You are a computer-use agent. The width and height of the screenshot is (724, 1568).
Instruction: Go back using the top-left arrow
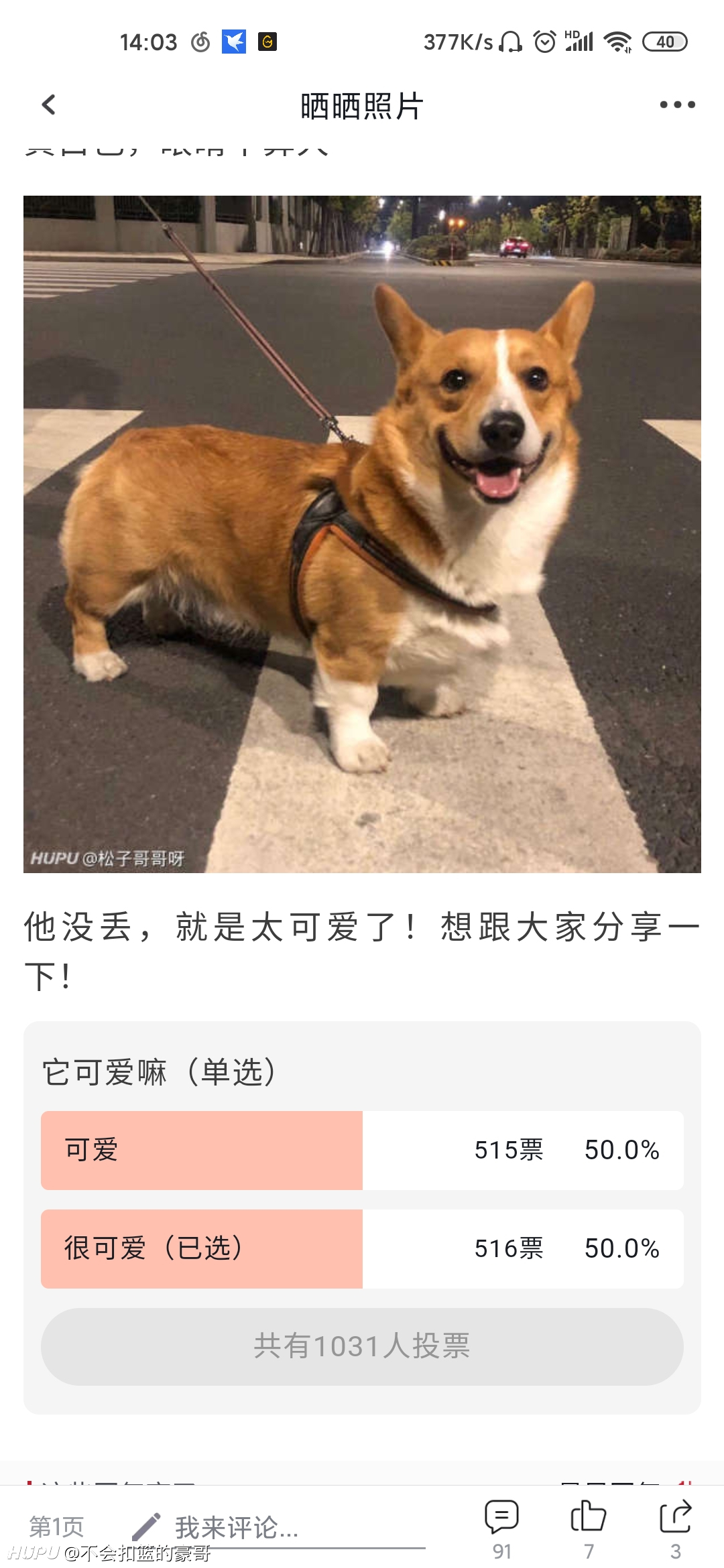point(48,105)
